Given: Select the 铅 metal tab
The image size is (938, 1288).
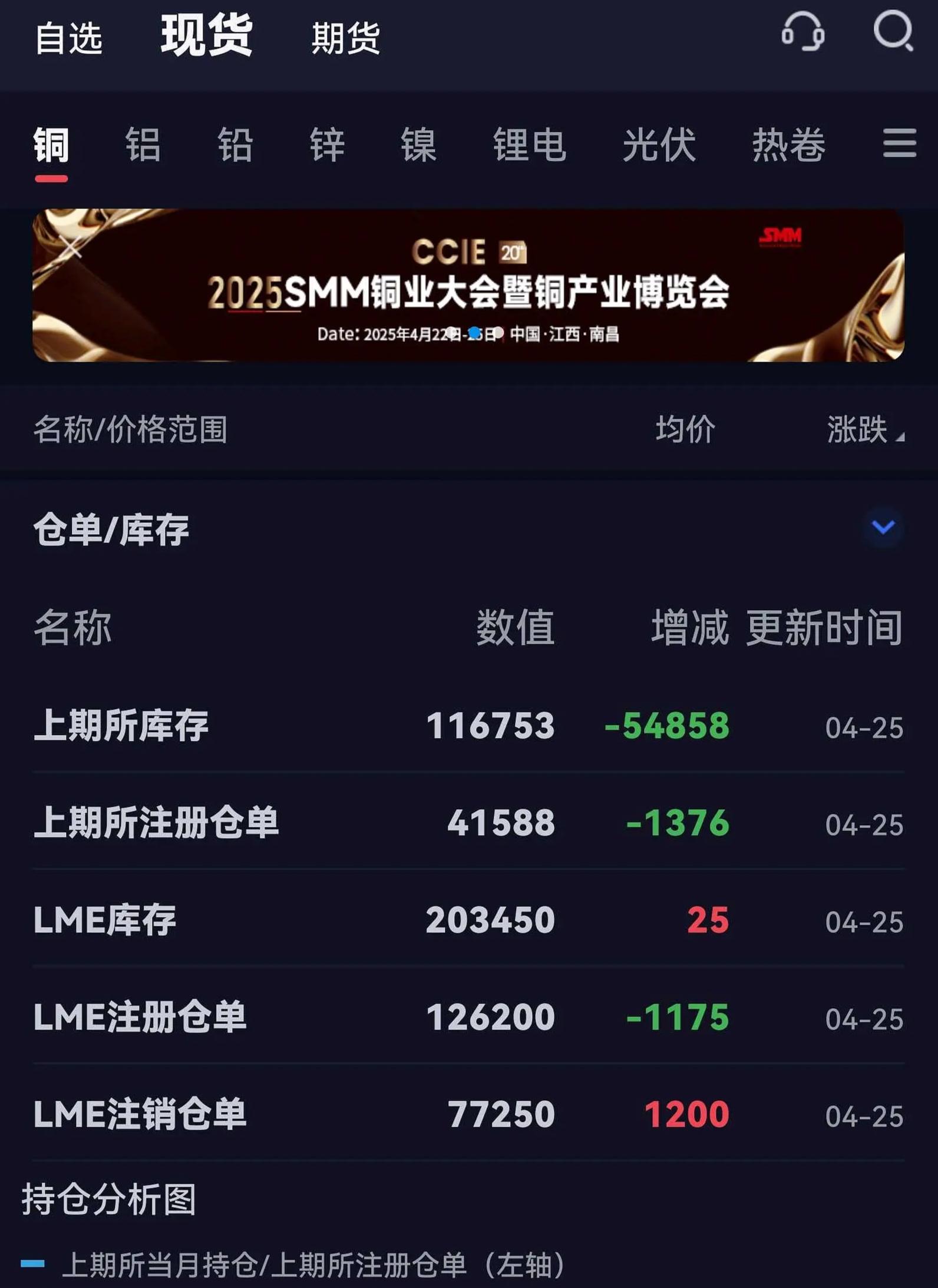Looking at the screenshot, I should pyautogui.click(x=234, y=145).
